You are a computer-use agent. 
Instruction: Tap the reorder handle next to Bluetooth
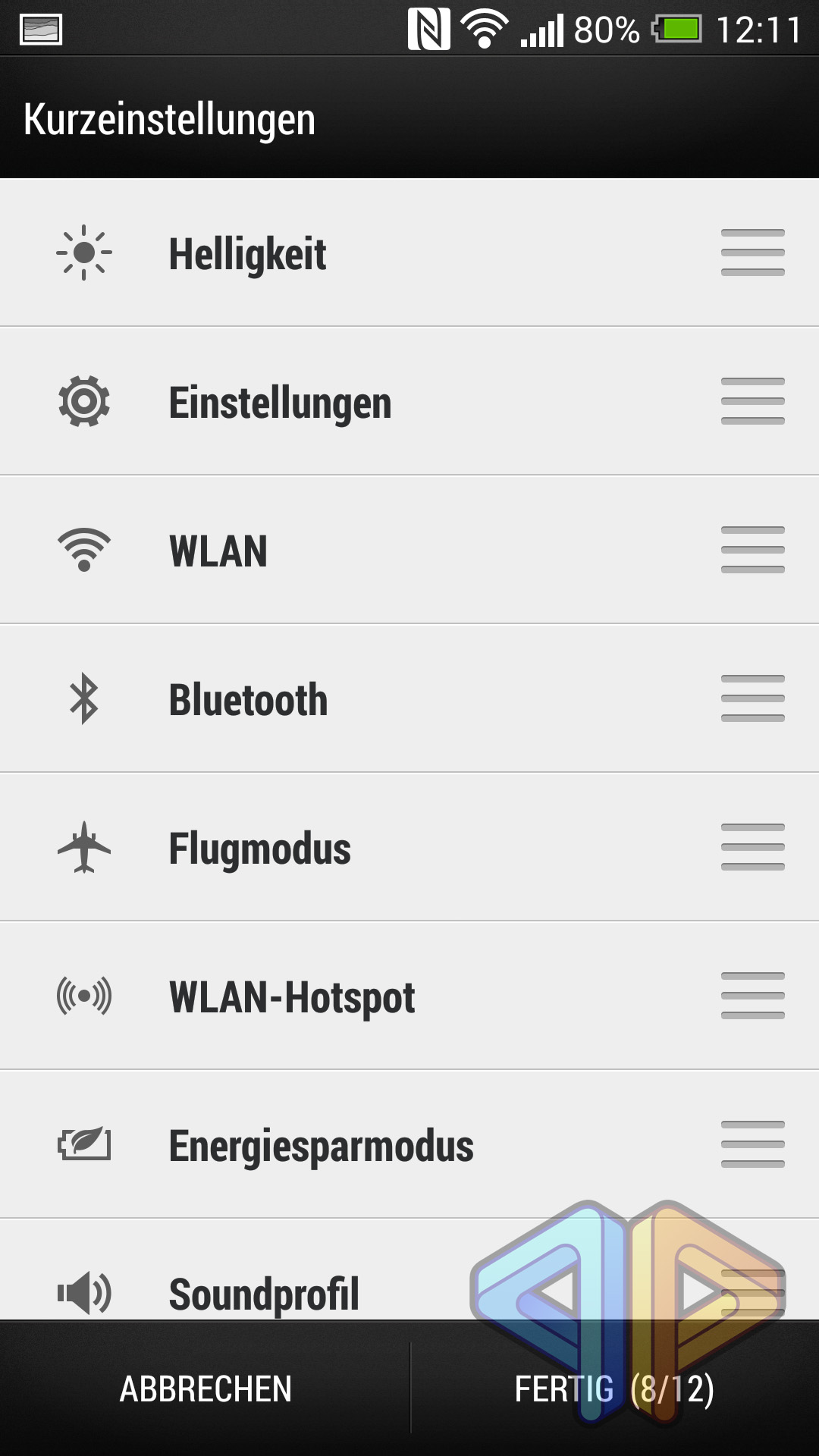click(x=752, y=698)
